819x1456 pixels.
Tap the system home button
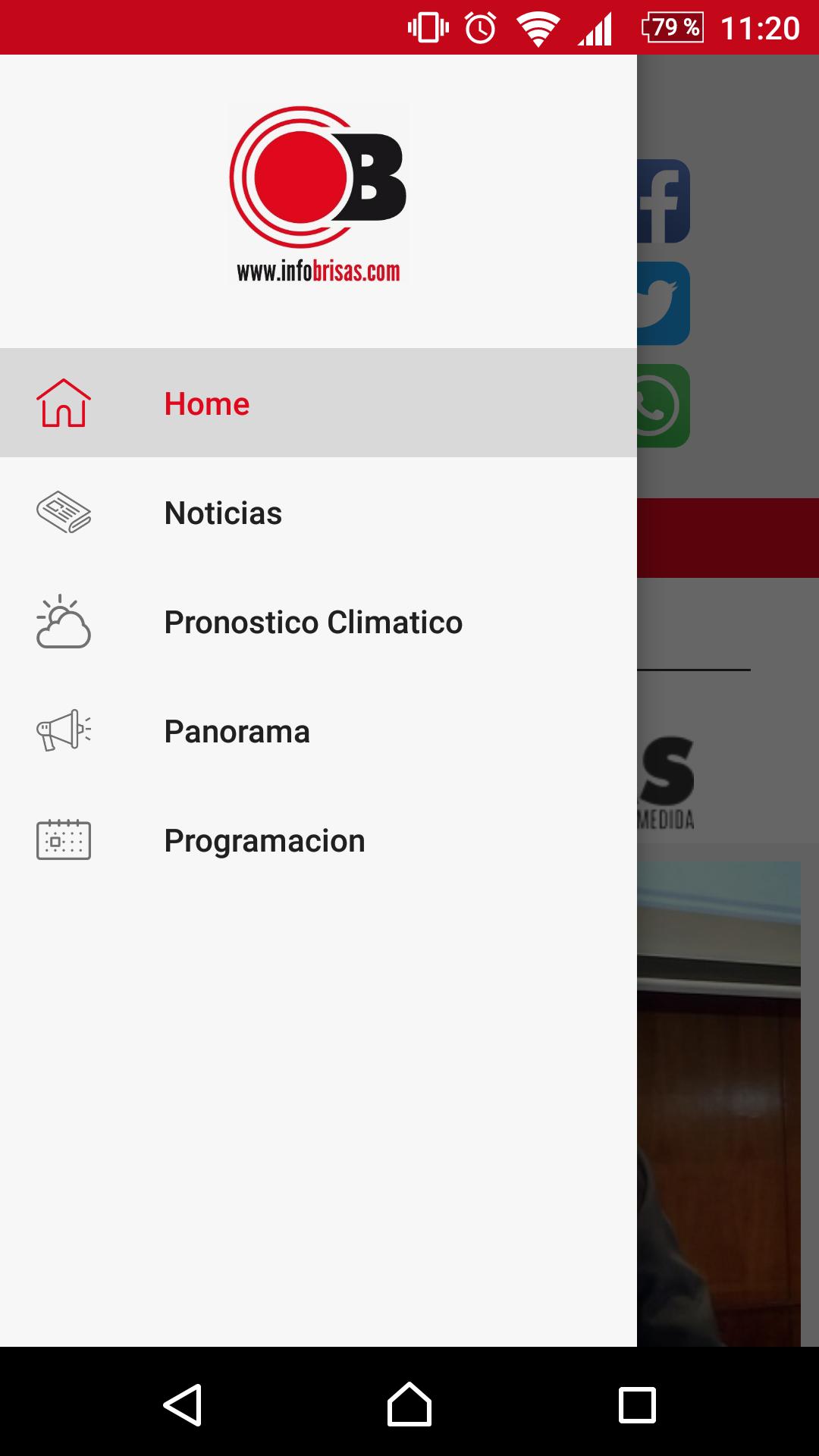409,1404
